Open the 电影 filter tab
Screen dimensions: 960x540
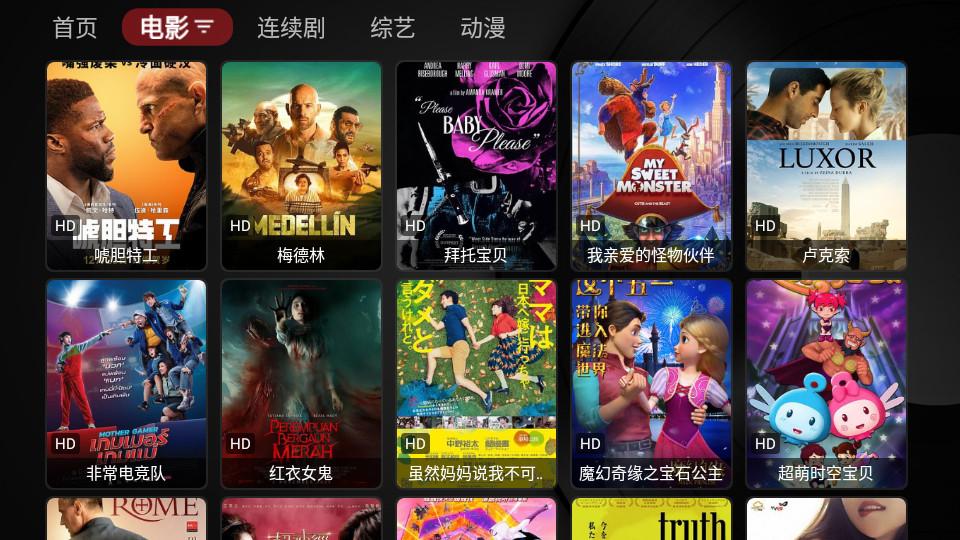[x=177, y=28]
